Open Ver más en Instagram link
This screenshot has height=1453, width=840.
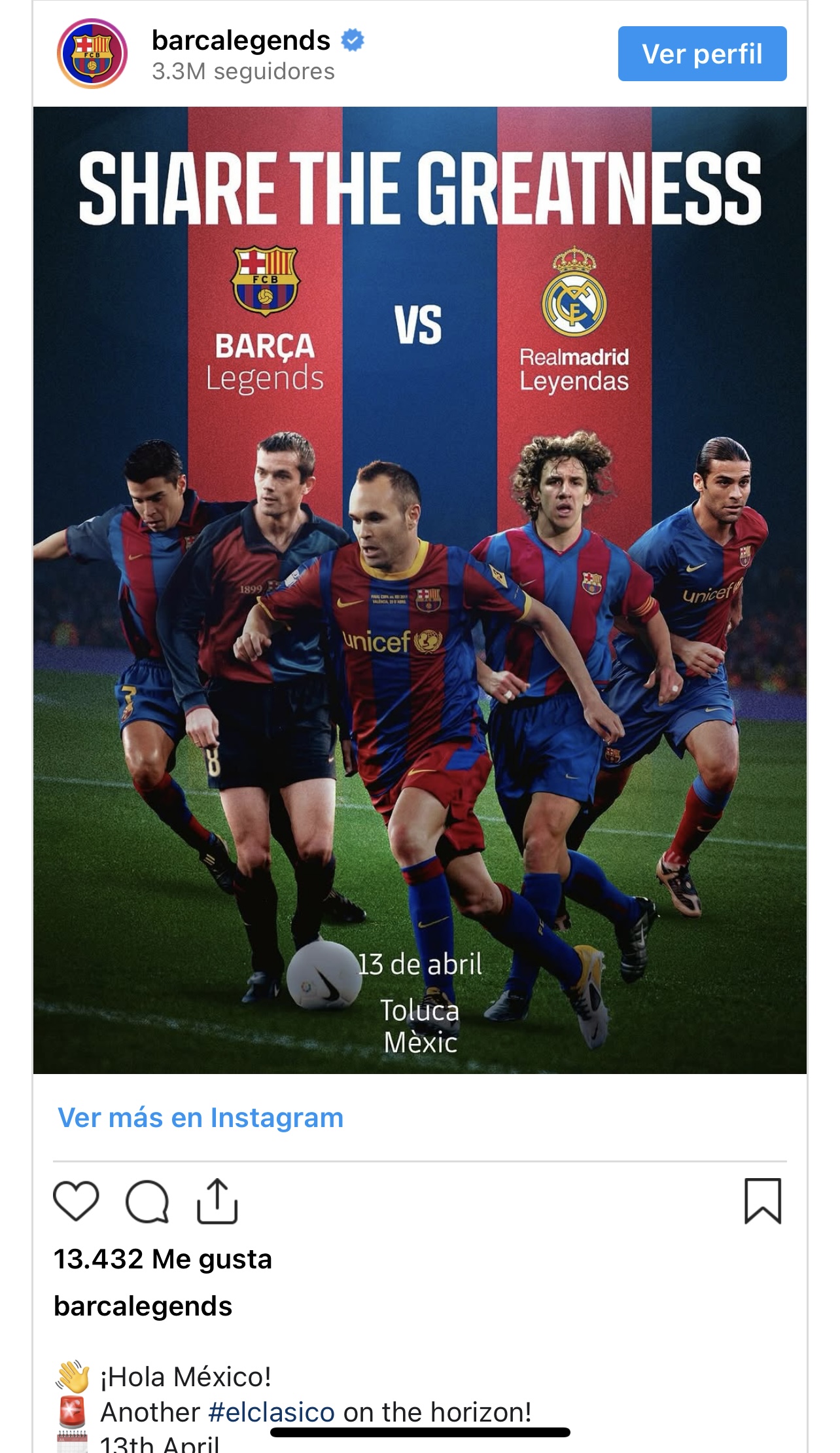(x=200, y=1118)
